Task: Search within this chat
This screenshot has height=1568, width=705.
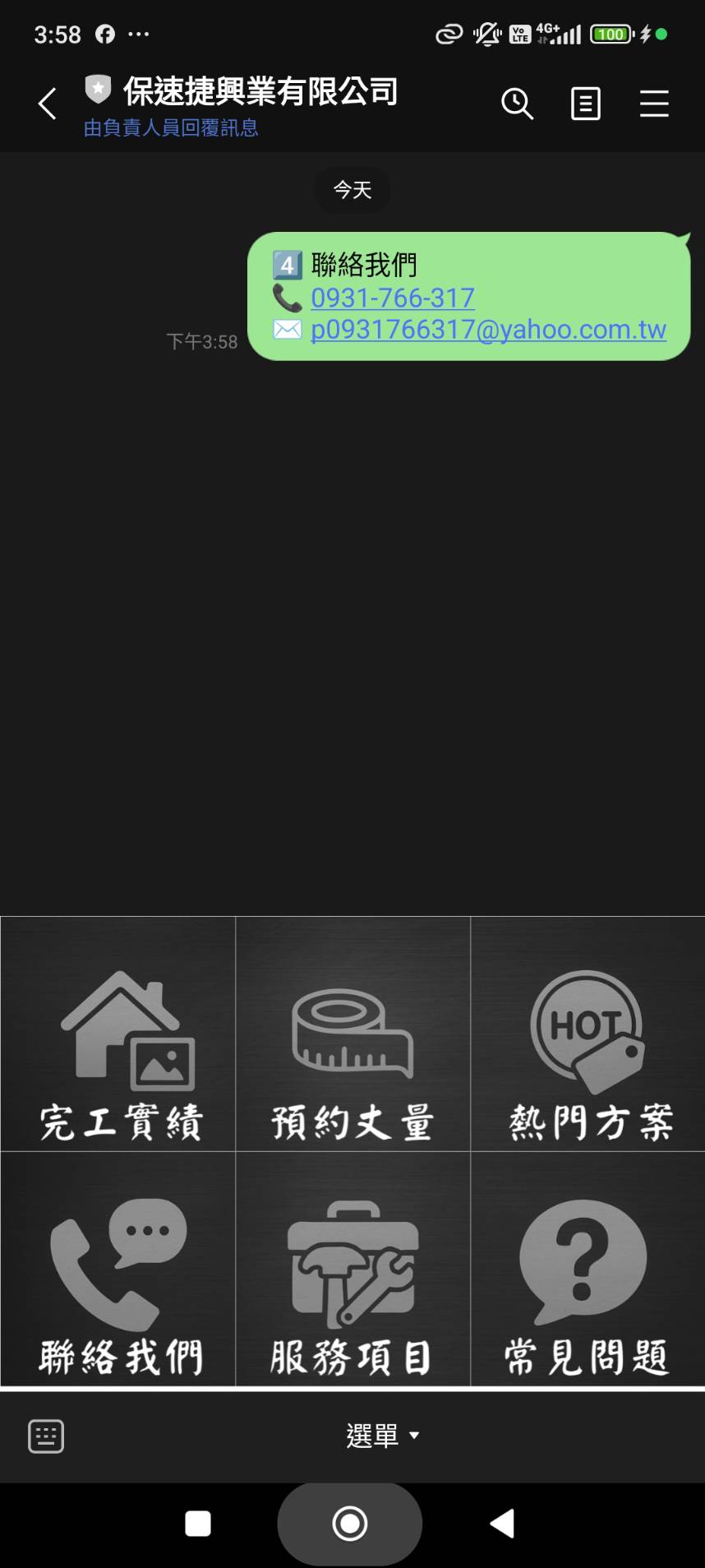Action: click(517, 104)
